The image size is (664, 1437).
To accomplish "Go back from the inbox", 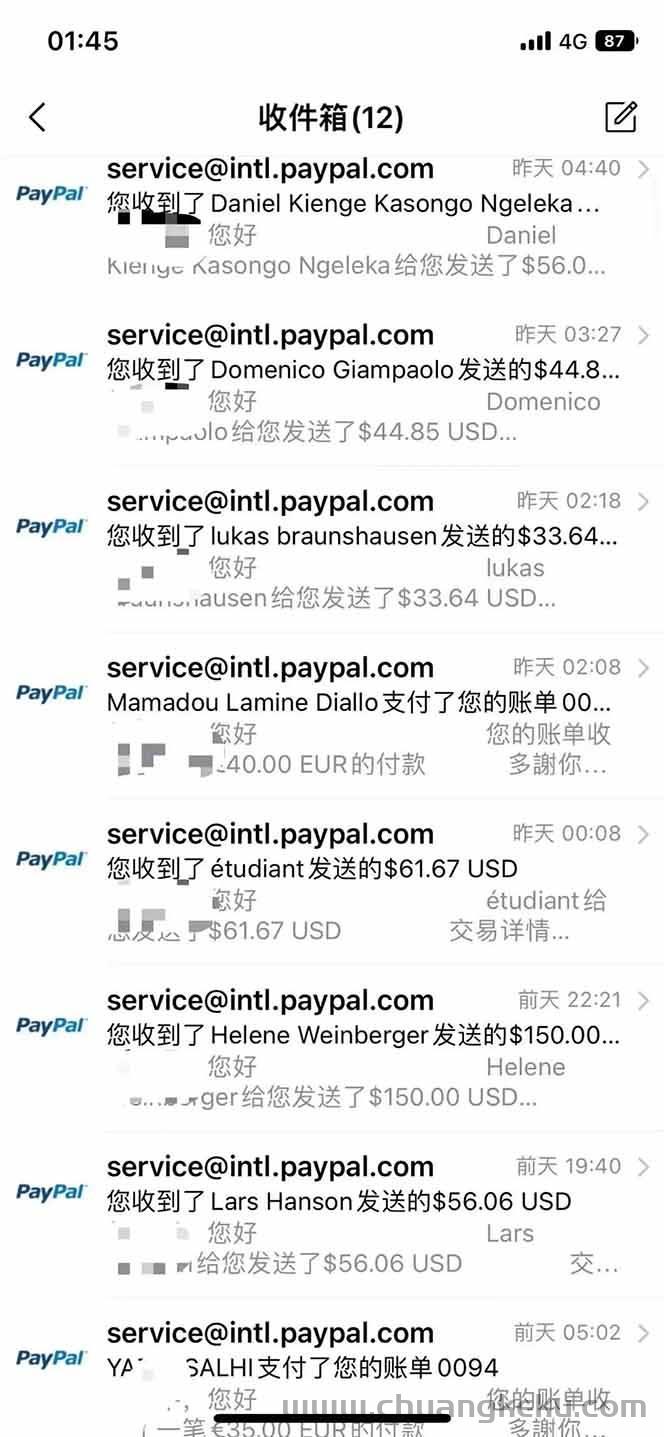I will pos(38,118).
